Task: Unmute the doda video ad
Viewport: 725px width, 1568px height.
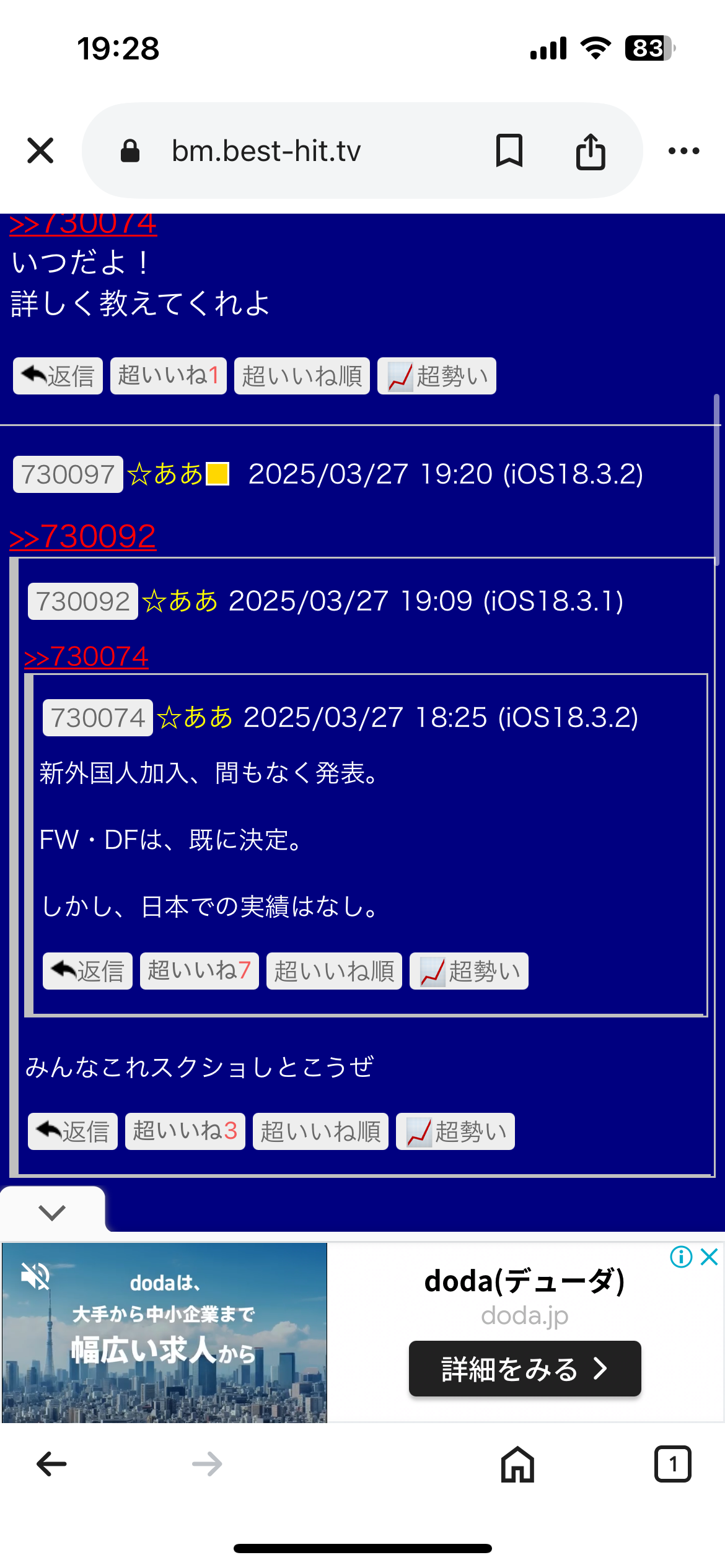Action: [35, 1277]
